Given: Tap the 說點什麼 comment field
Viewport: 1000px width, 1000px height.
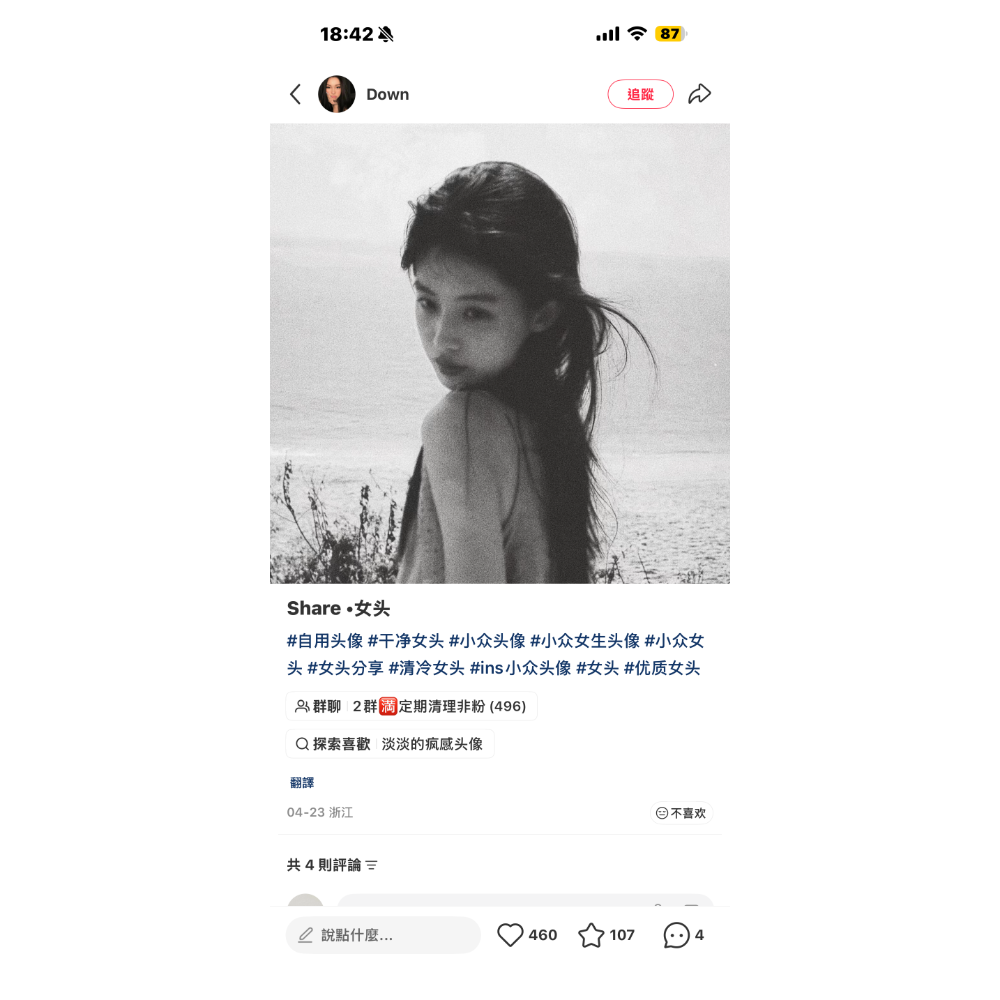Looking at the screenshot, I should tap(383, 935).
